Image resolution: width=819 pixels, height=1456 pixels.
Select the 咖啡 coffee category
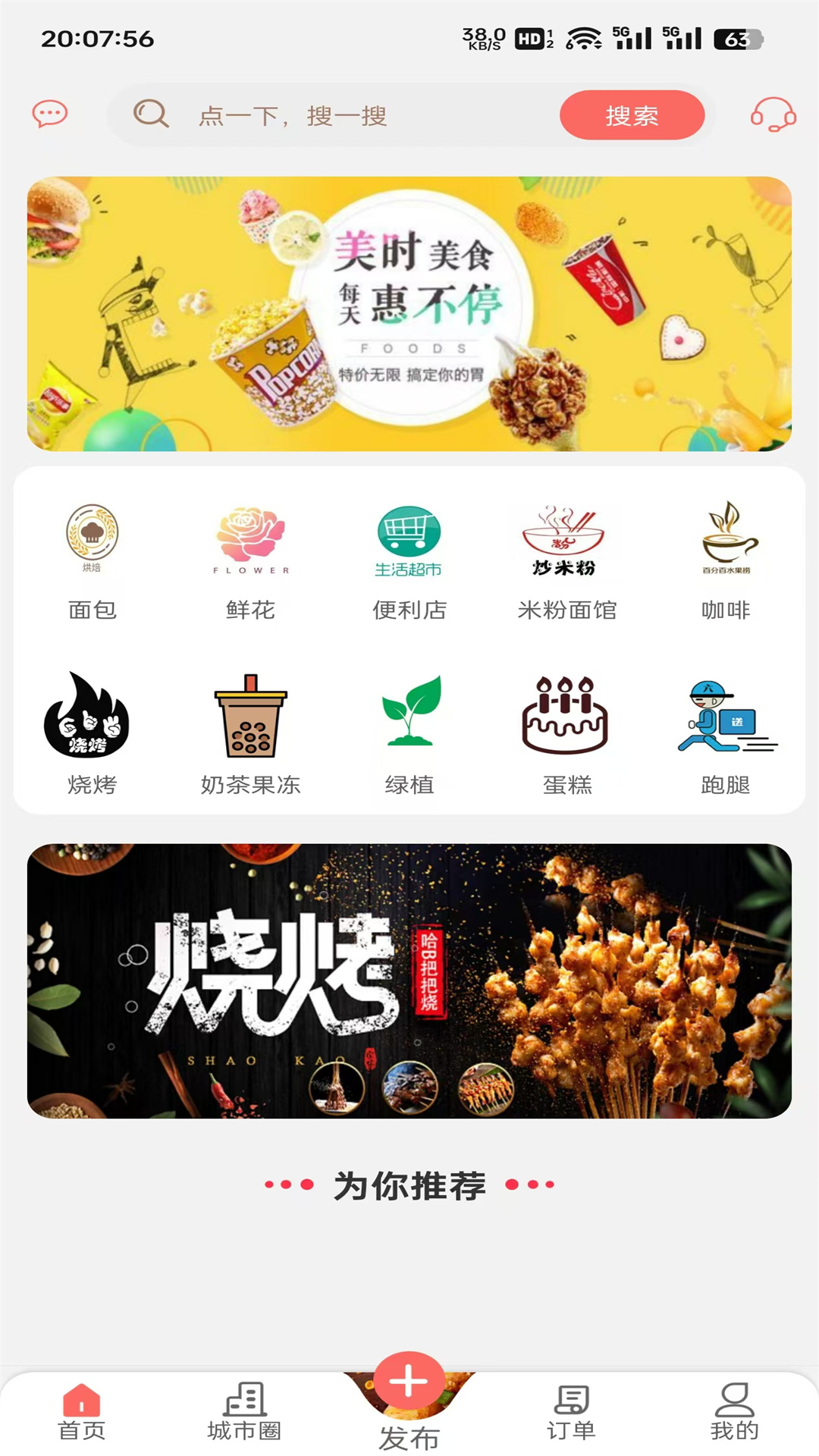point(726,561)
